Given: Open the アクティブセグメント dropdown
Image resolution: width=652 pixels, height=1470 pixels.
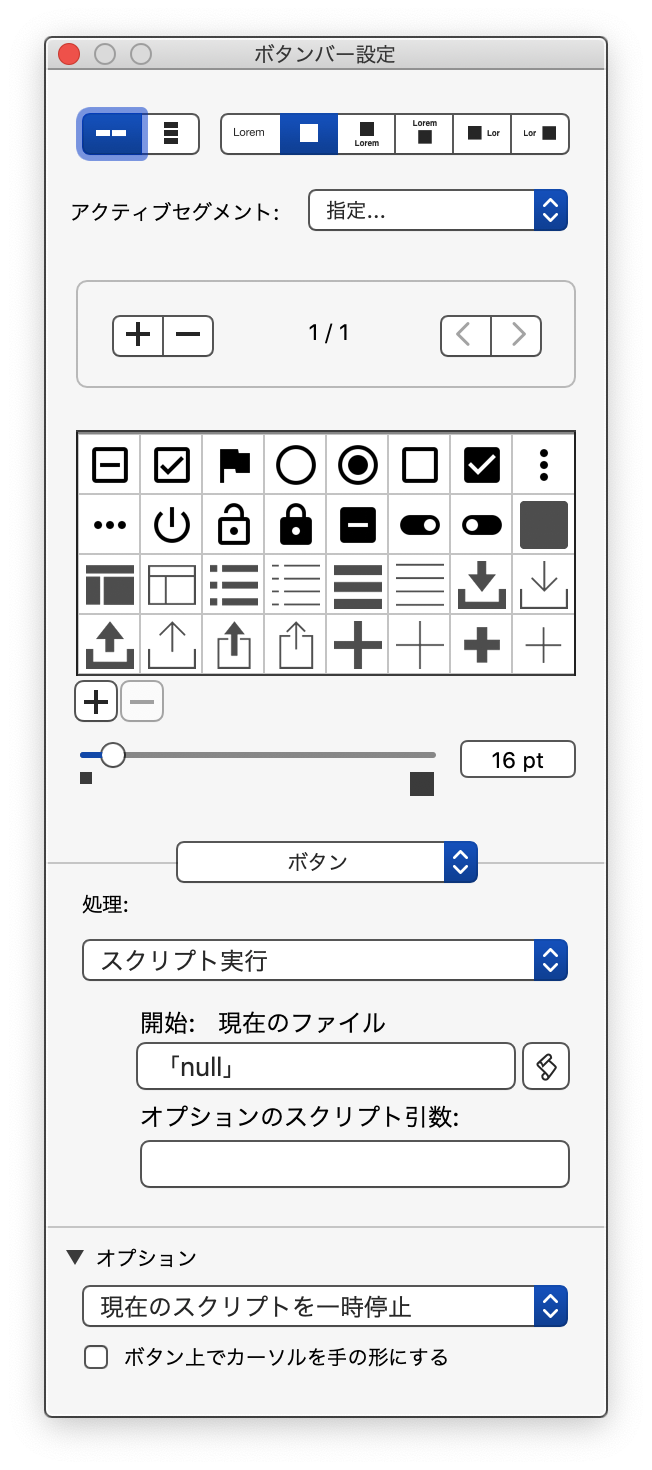Looking at the screenshot, I should point(438,210).
